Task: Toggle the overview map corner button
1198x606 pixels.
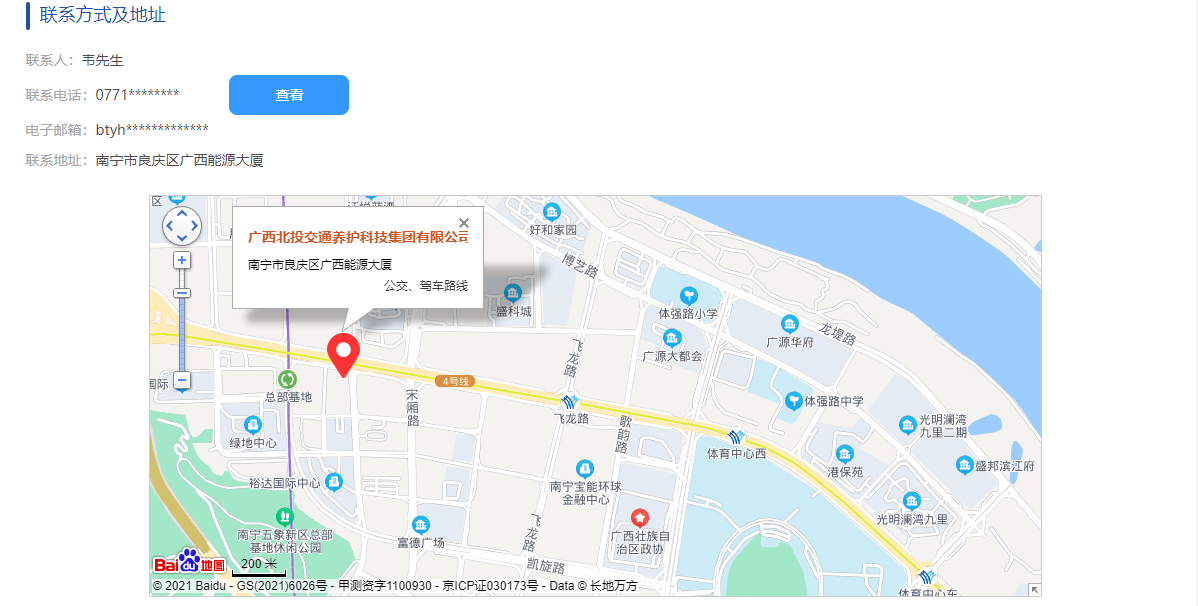Action: tap(1034, 590)
